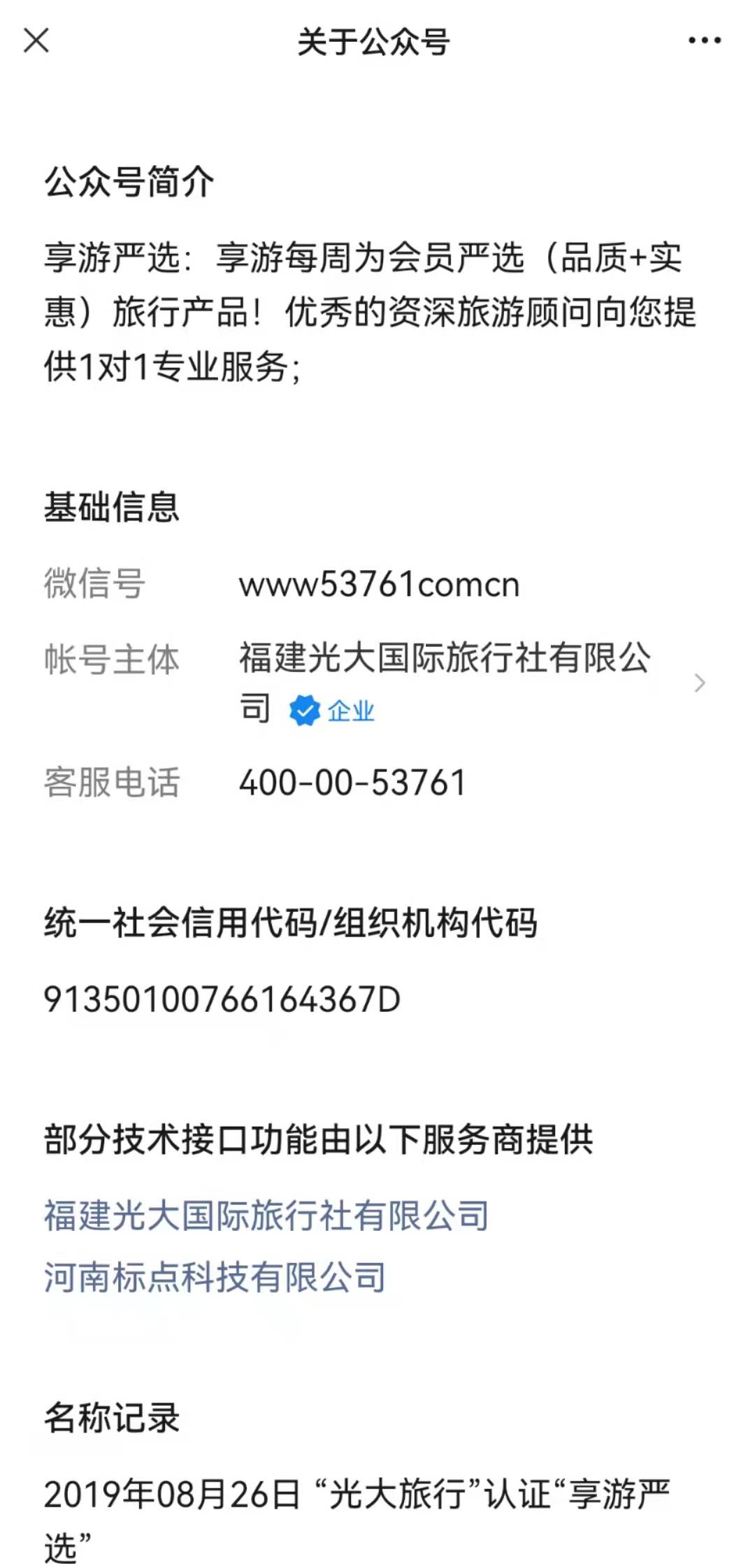Open the 河南标点科技有限公司 link

tap(215, 1277)
